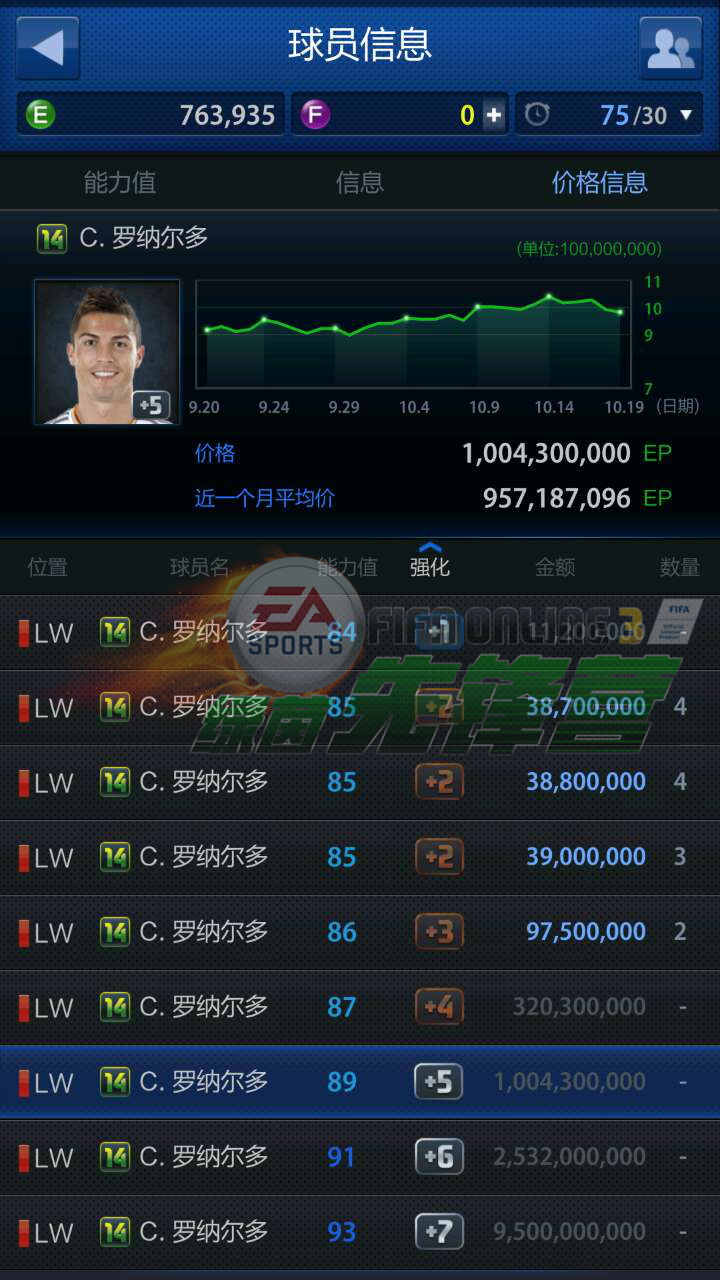This screenshot has width=720, height=1280.
Task: Select the +4 row priced 320,300,000
Action: click(360, 1007)
